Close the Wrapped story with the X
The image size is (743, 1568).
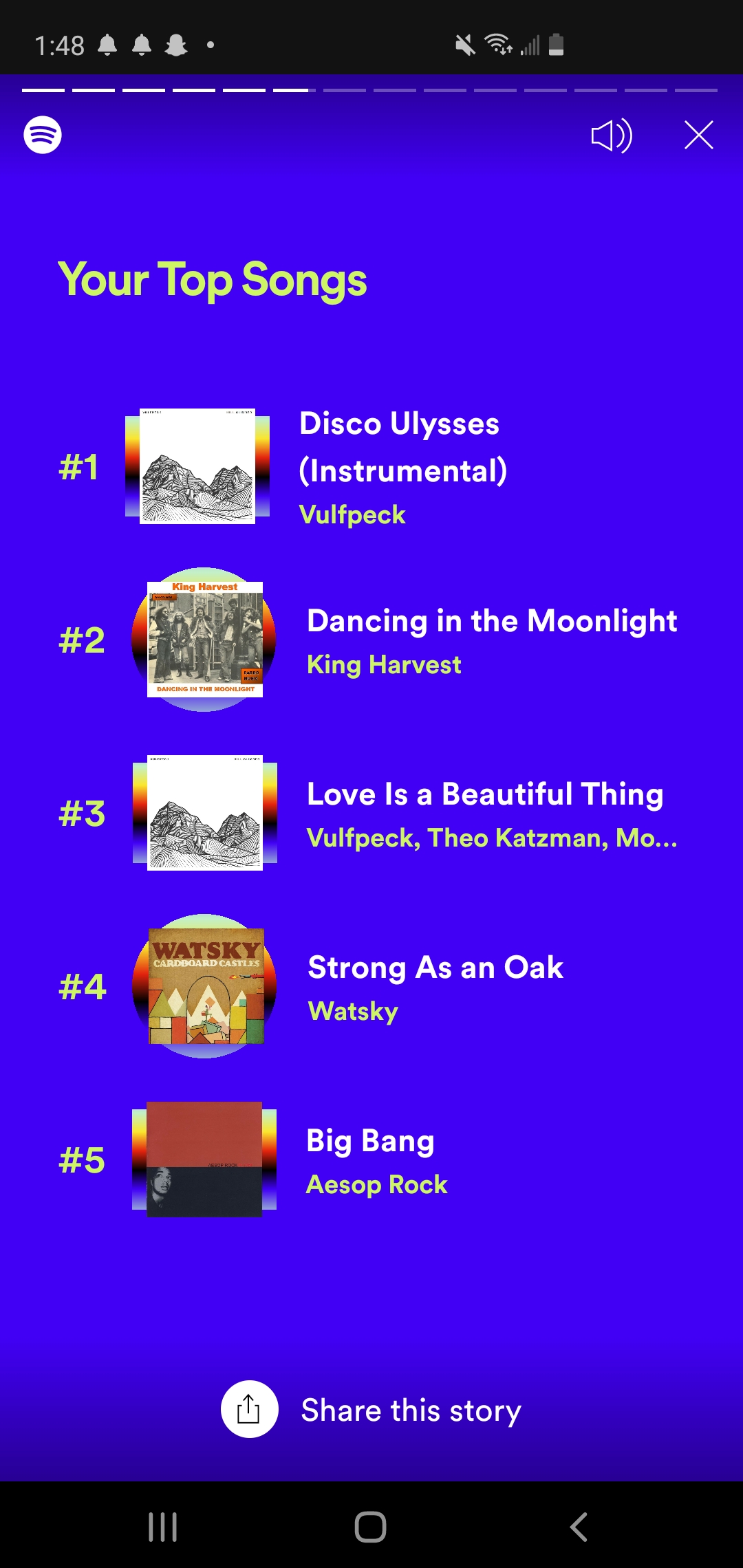699,135
